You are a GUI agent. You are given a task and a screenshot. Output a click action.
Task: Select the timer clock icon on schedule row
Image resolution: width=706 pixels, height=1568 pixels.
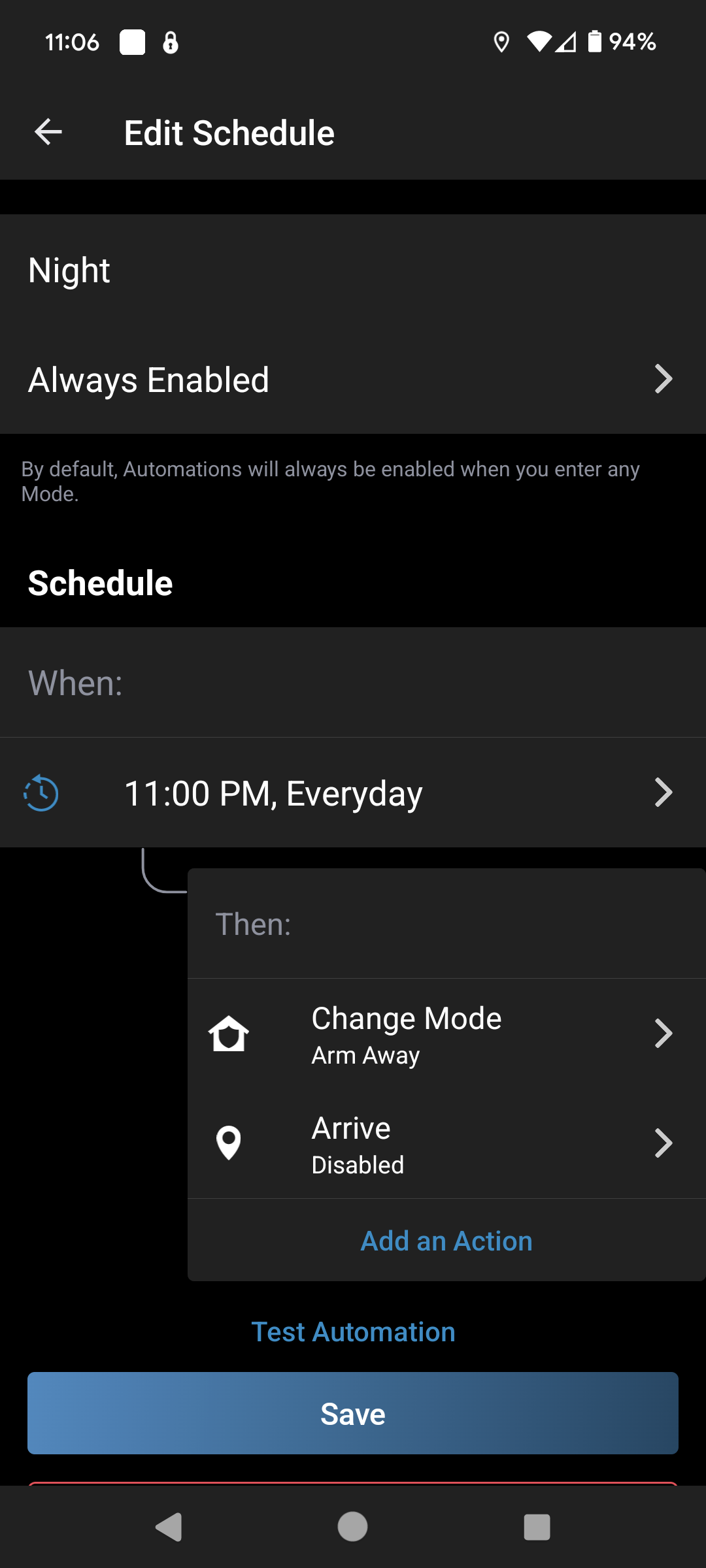coord(39,792)
